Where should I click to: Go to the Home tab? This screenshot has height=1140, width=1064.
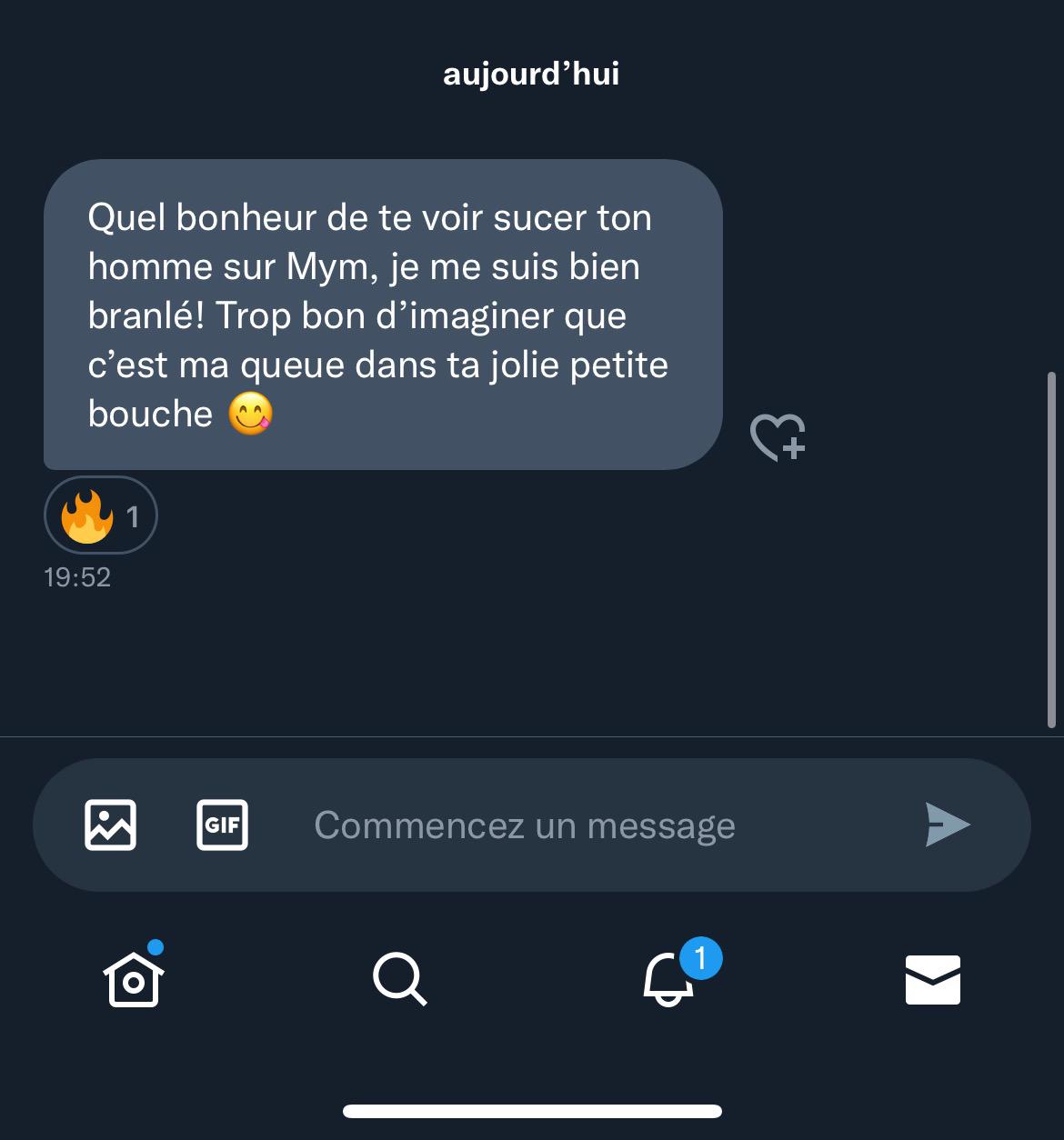pos(133,980)
